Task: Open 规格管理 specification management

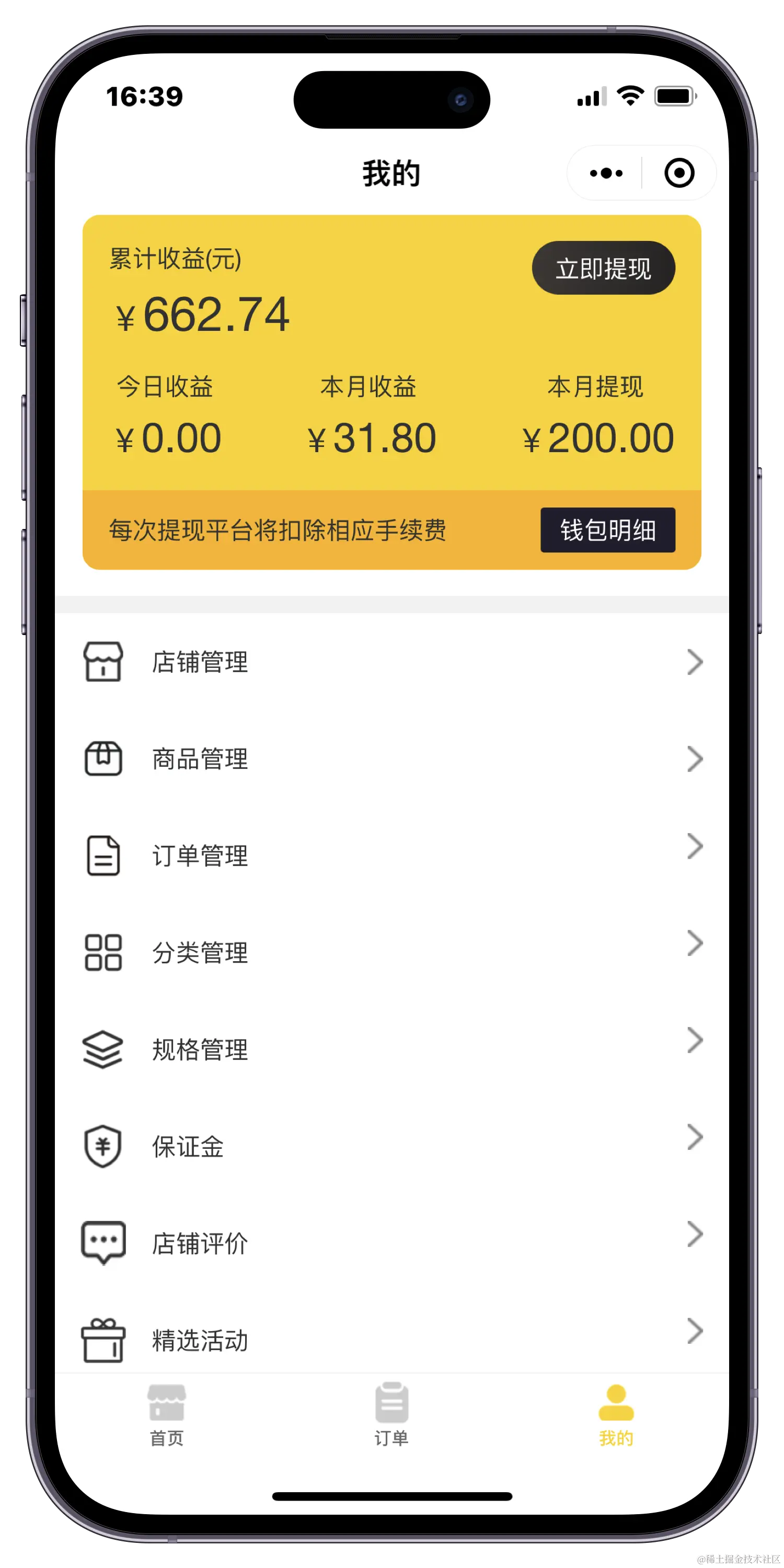Action: 391,1050
